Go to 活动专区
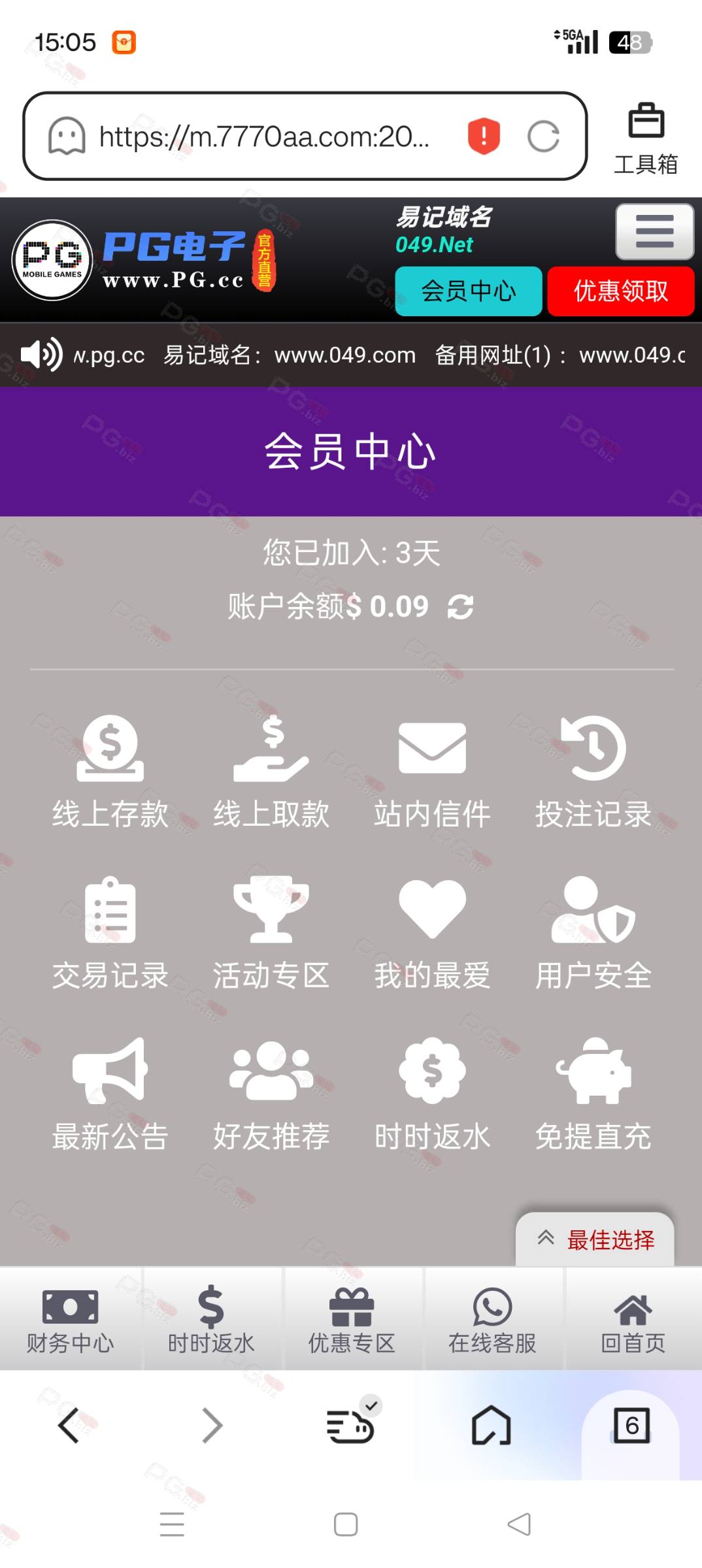The image size is (702, 1568). click(x=271, y=933)
